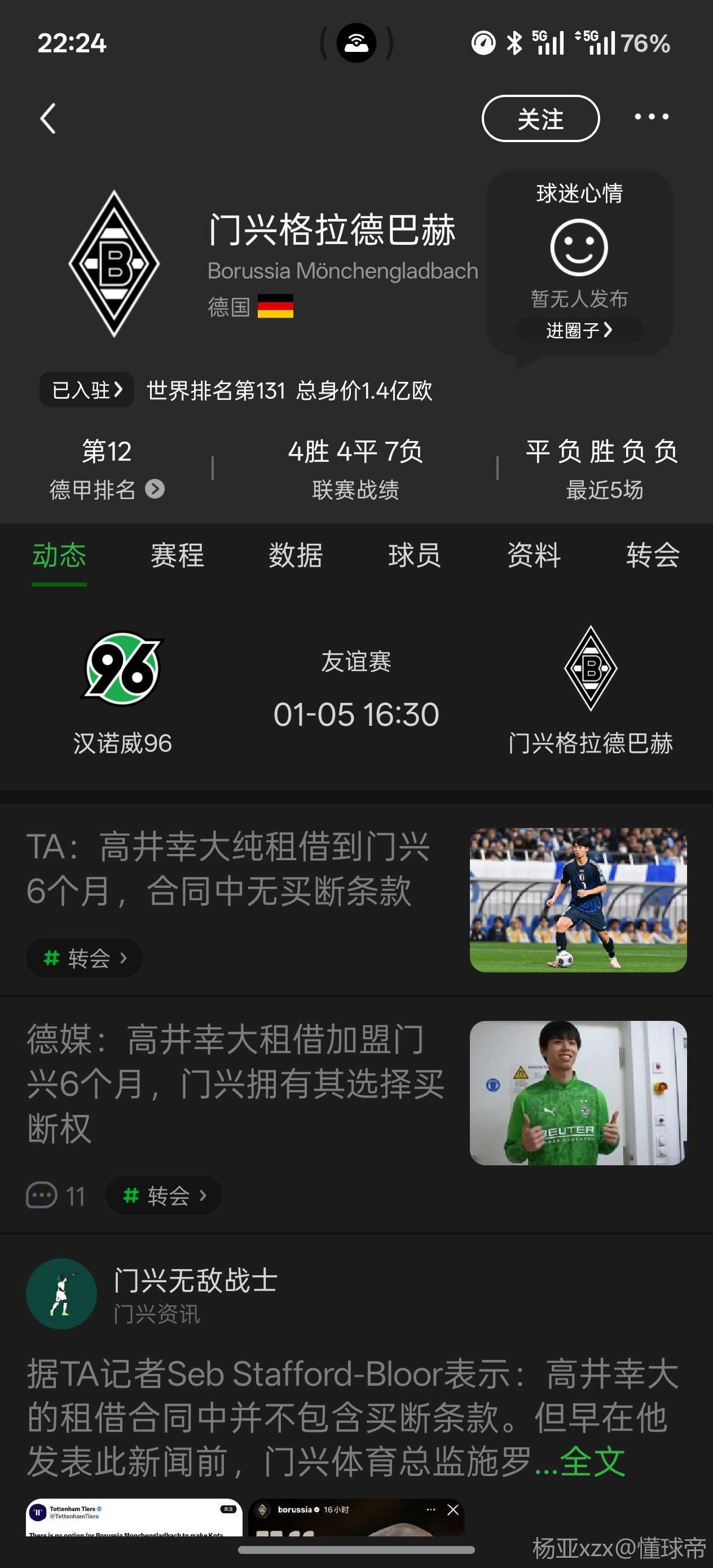This screenshot has height=1568, width=713.
Task: Switch to the 数据 tab
Action: [296, 555]
